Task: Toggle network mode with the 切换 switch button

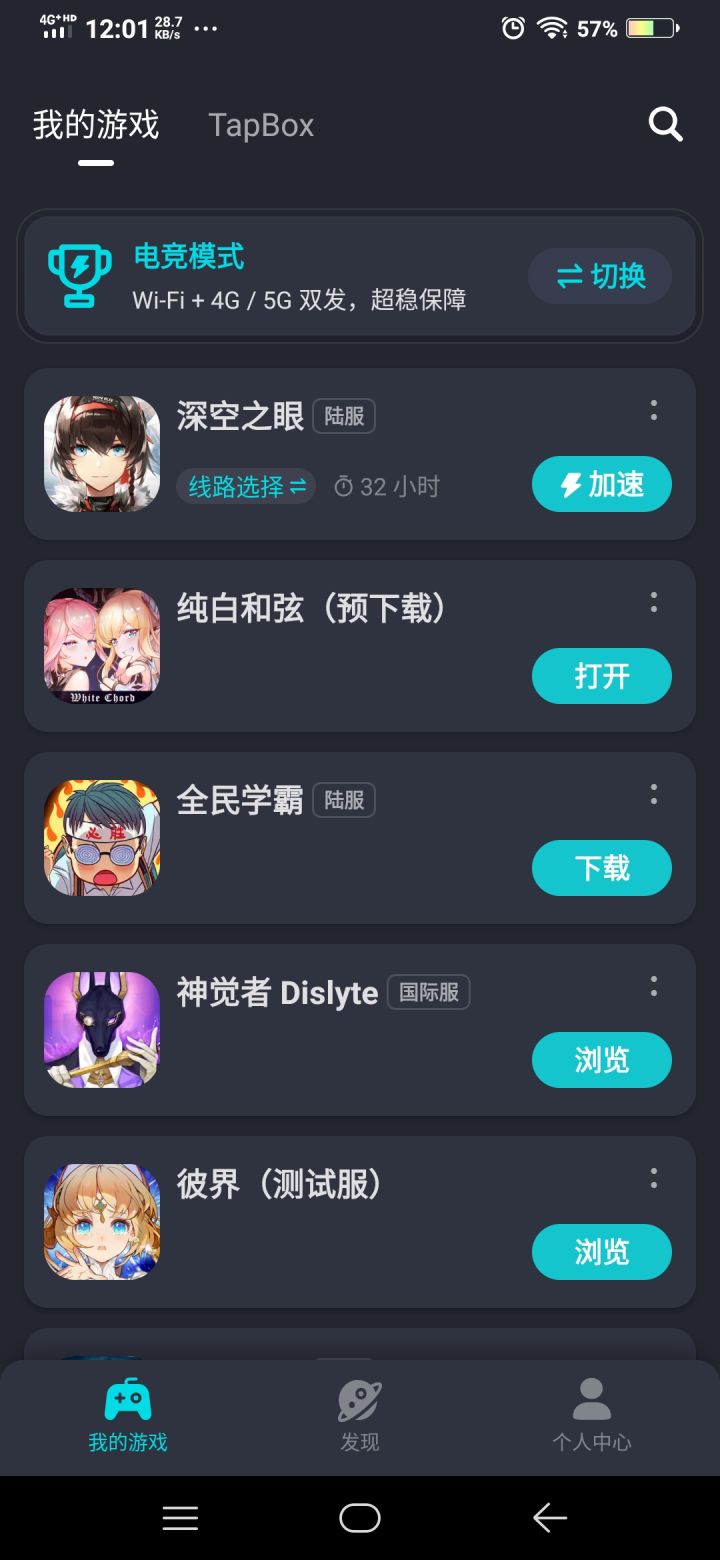Action: point(599,276)
